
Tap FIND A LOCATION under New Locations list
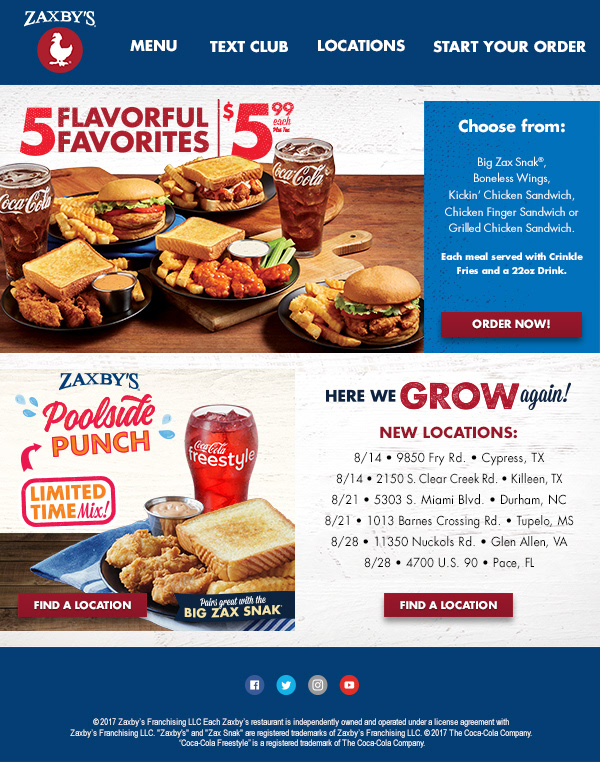point(448,605)
